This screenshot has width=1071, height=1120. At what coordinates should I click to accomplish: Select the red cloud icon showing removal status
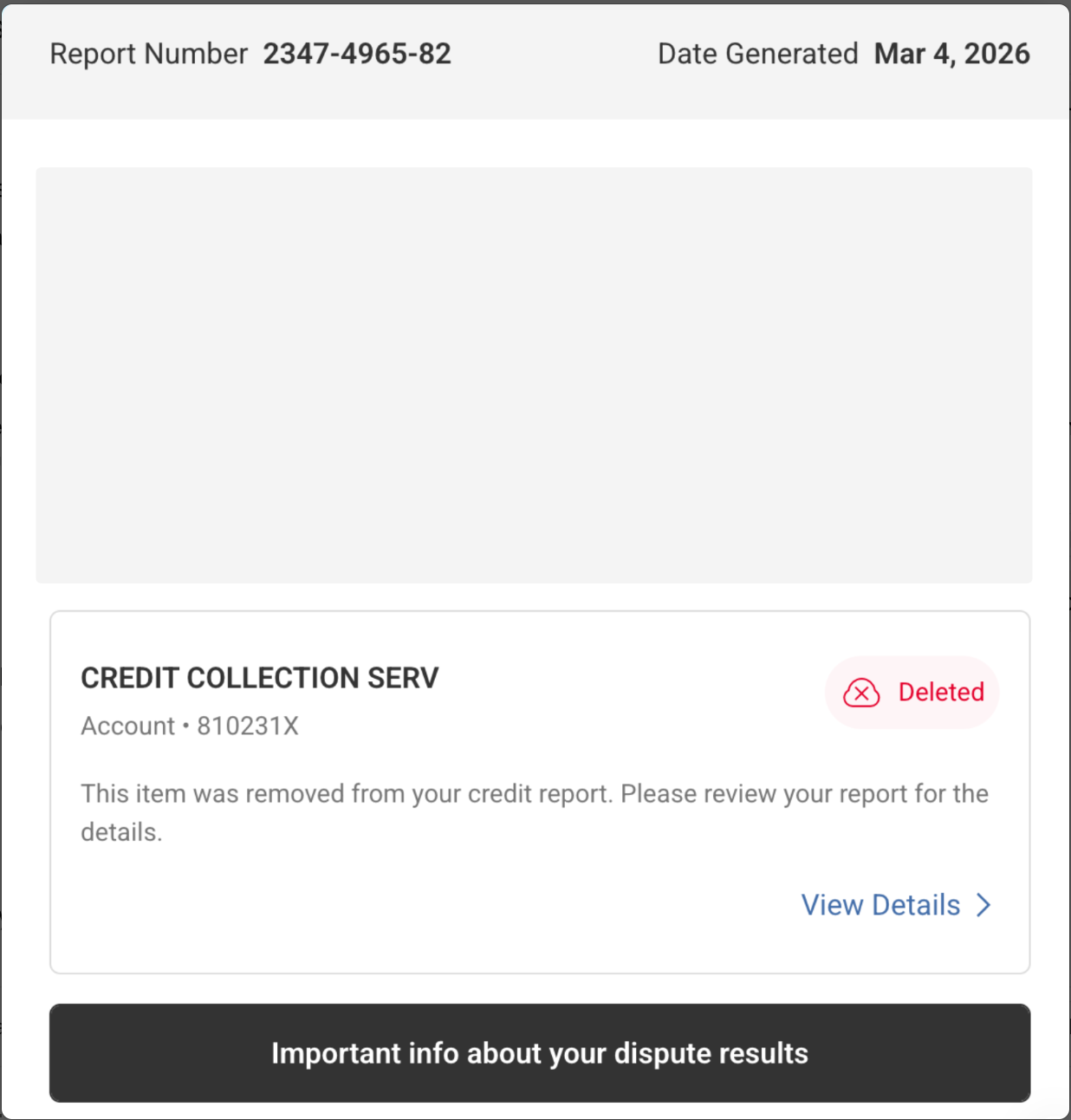pos(861,693)
